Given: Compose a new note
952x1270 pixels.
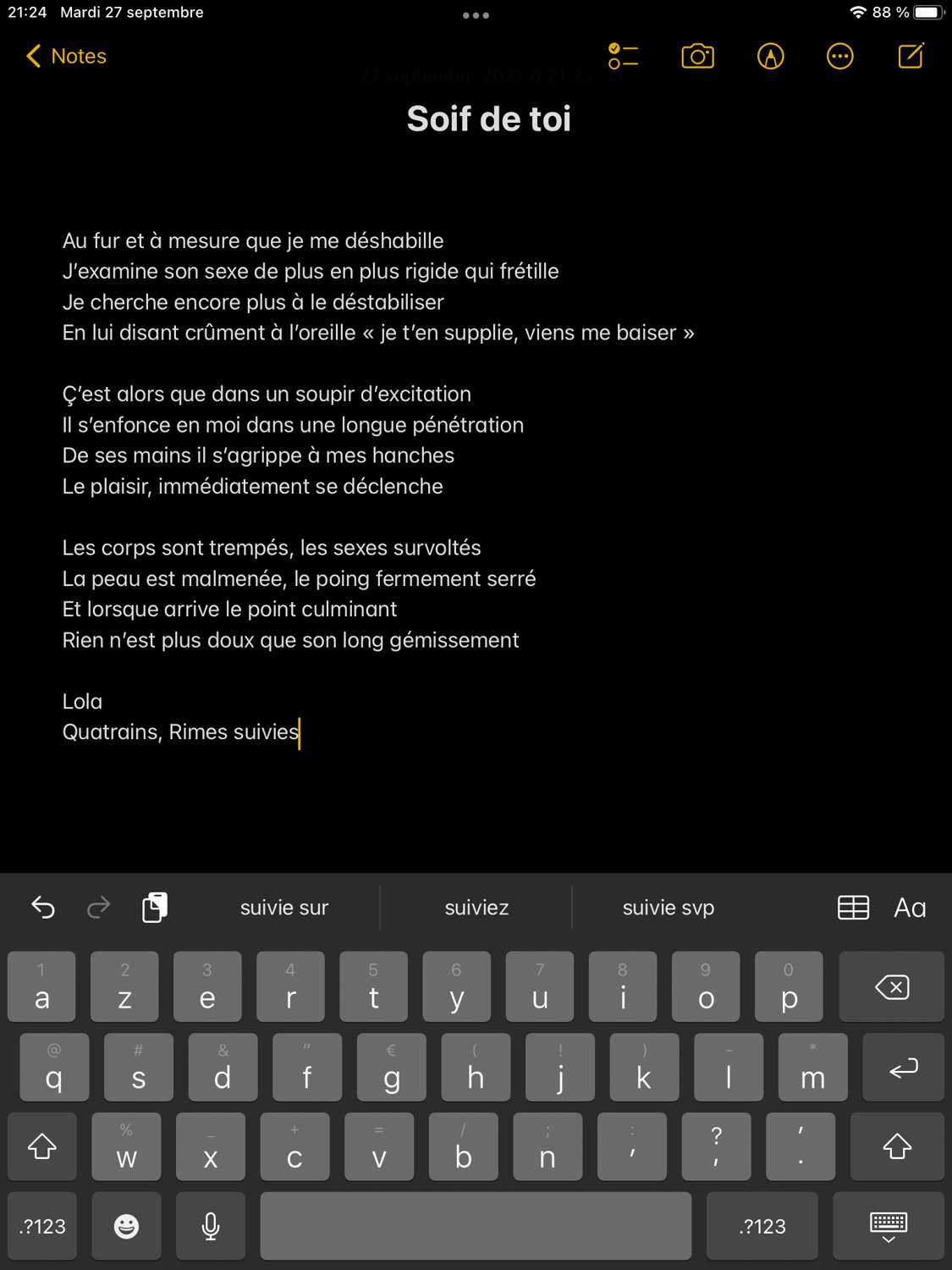Looking at the screenshot, I should [911, 57].
